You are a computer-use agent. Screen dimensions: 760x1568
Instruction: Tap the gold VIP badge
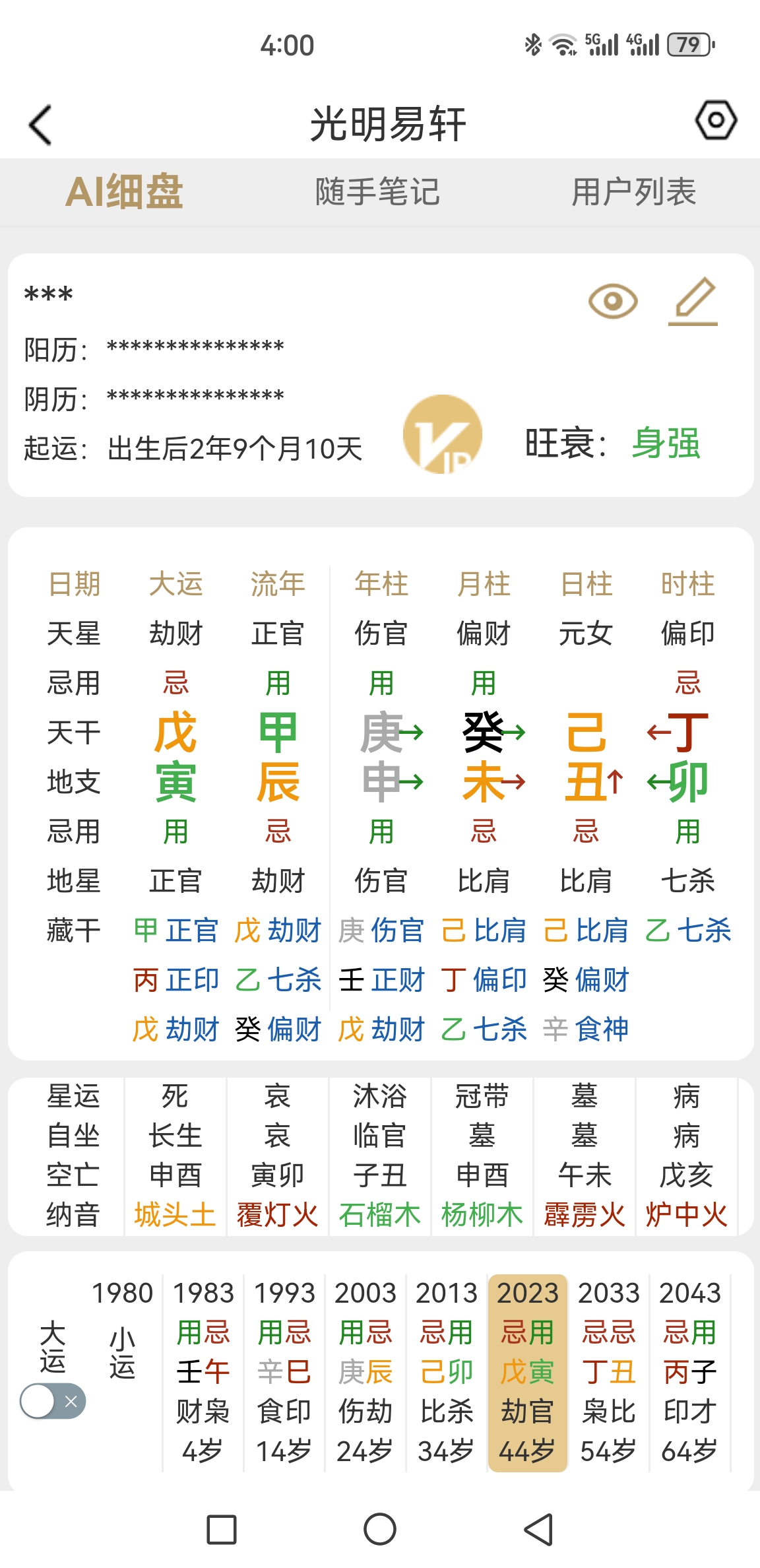click(443, 434)
